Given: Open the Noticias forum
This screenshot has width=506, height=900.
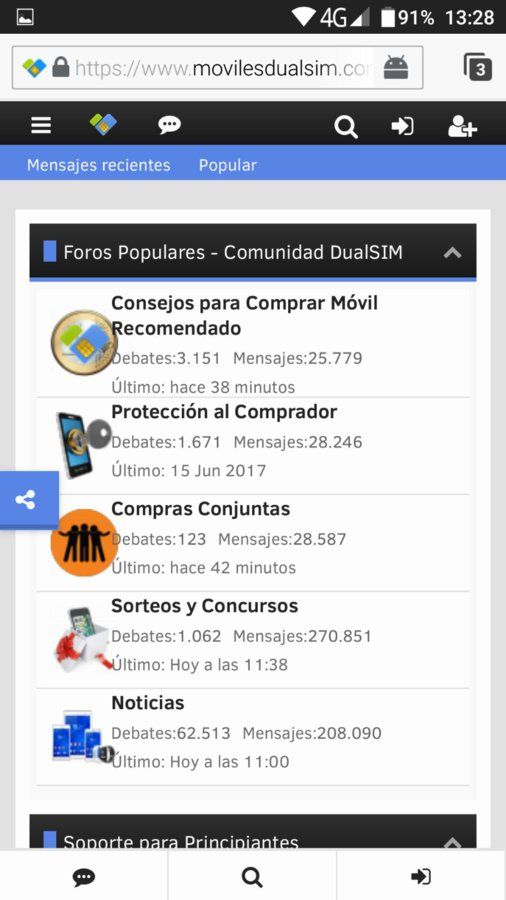Looking at the screenshot, I should [x=147, y=703].
